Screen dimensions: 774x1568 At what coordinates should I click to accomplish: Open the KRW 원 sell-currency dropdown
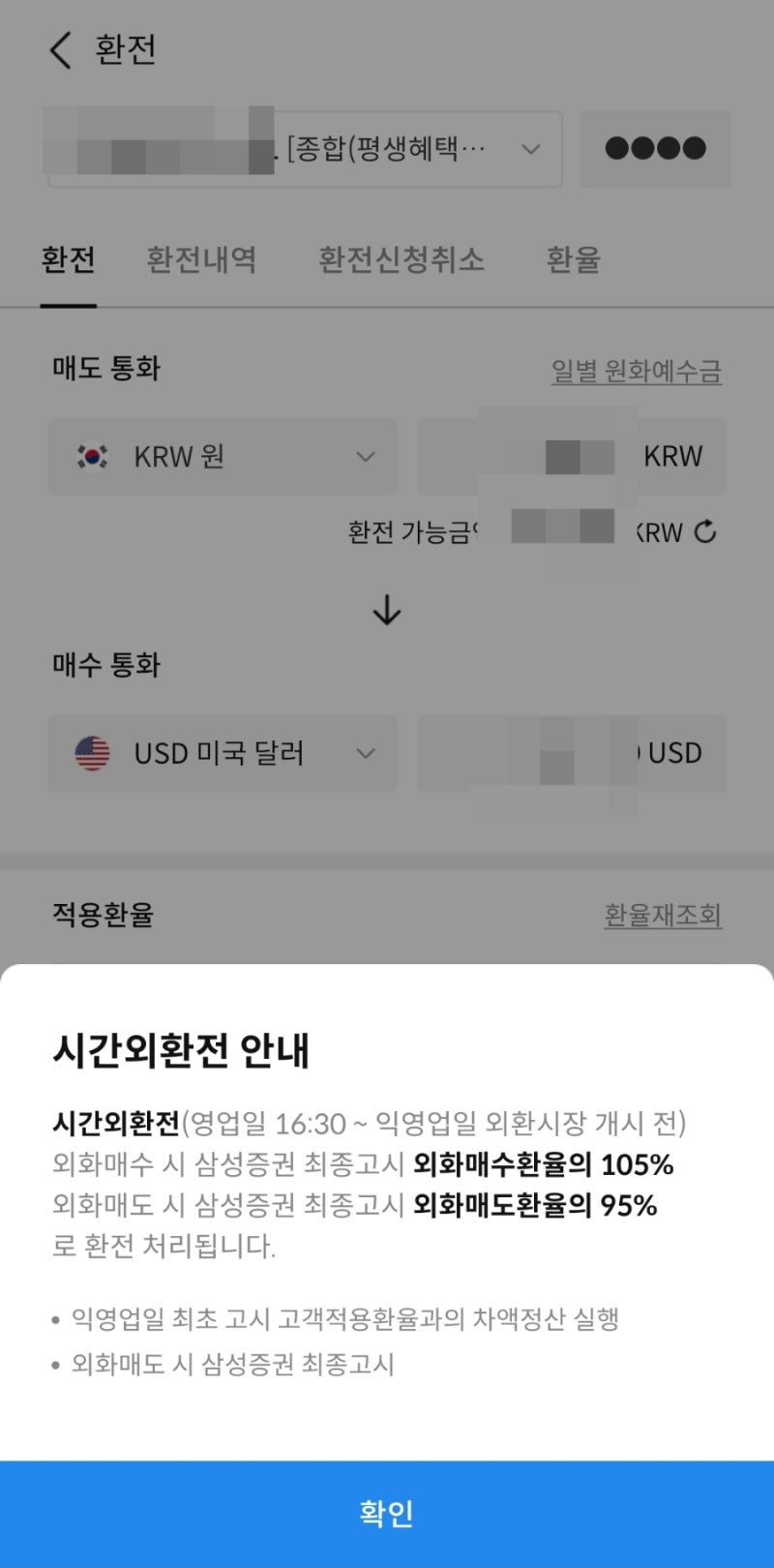click(x=223, y=457)
